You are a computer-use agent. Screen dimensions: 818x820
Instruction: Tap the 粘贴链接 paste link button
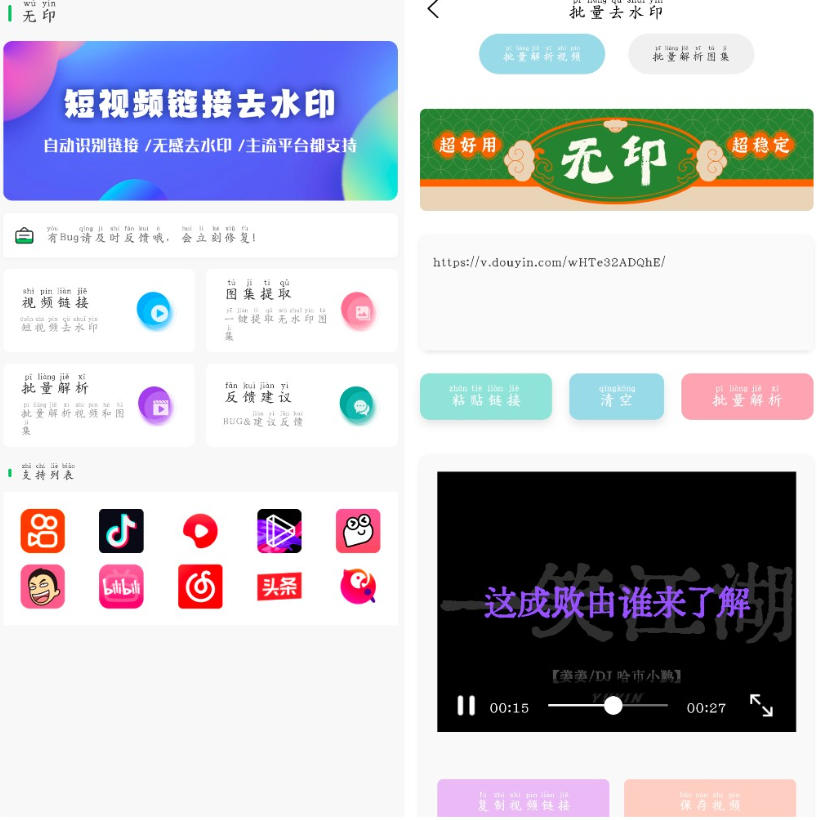click(x=485, y=396)
